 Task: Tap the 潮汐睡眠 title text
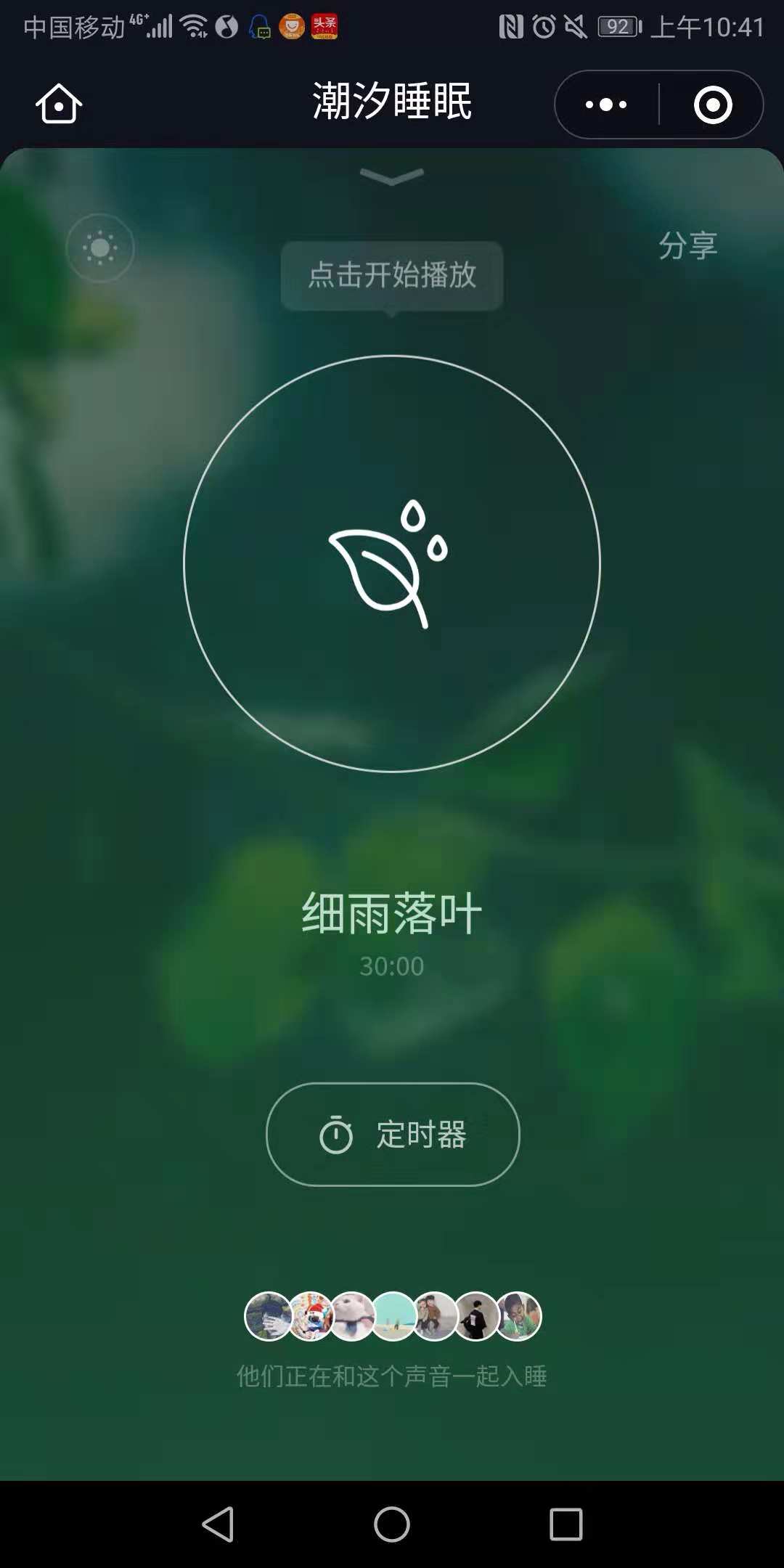pos(392,102)
